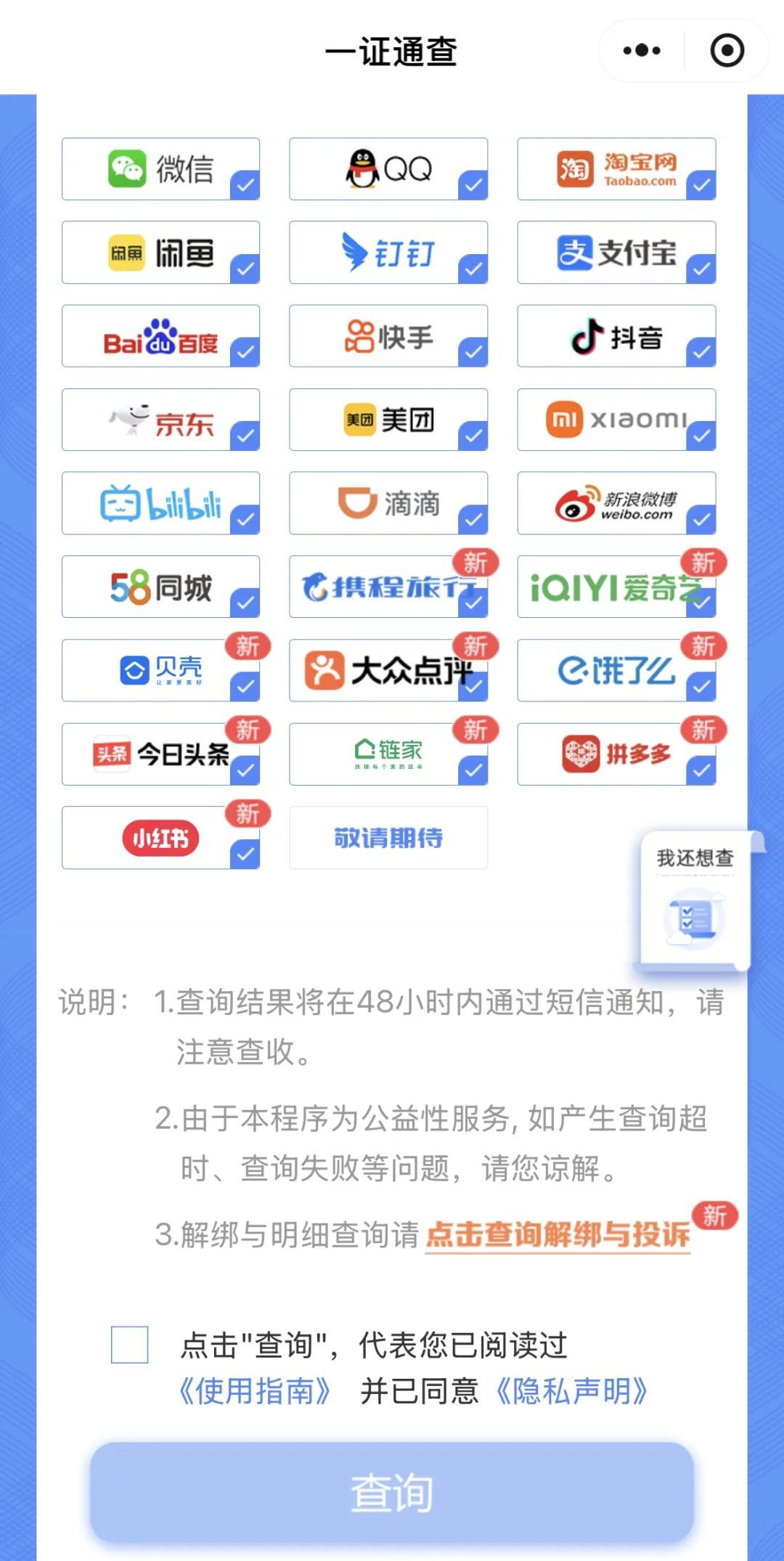Toggle the bilibili tile

tap(160, 503)
